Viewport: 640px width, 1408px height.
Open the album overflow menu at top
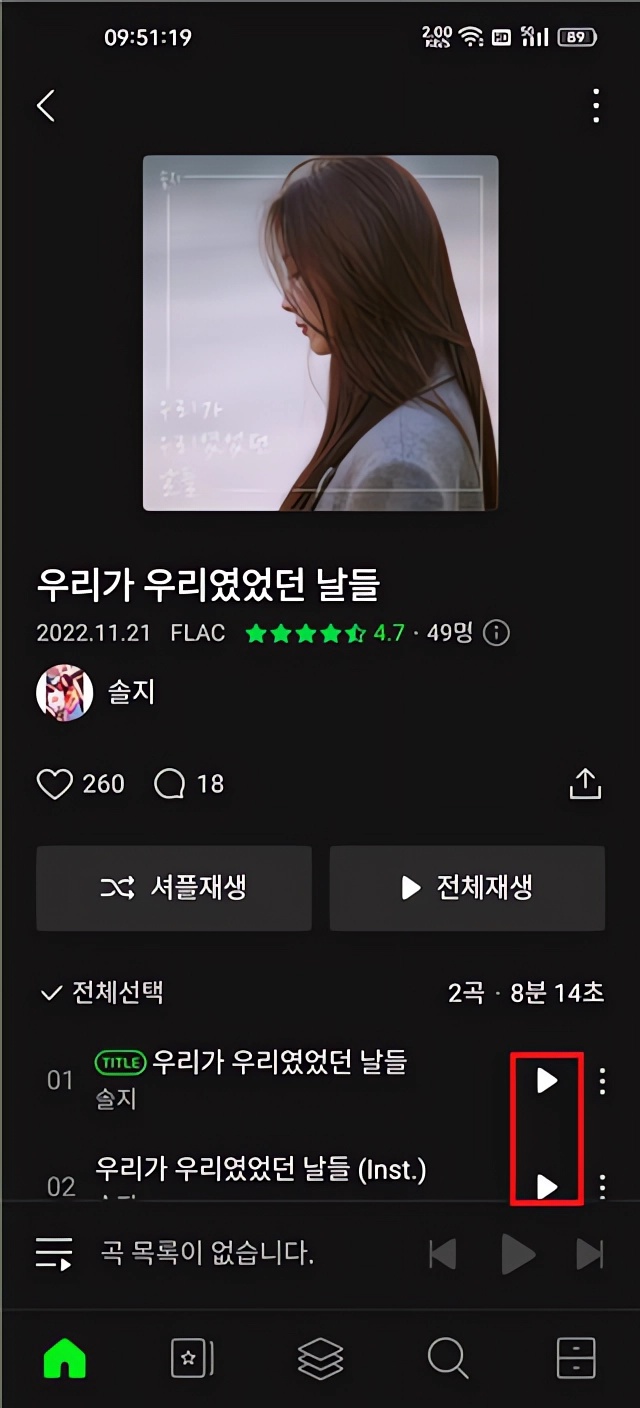596,106
